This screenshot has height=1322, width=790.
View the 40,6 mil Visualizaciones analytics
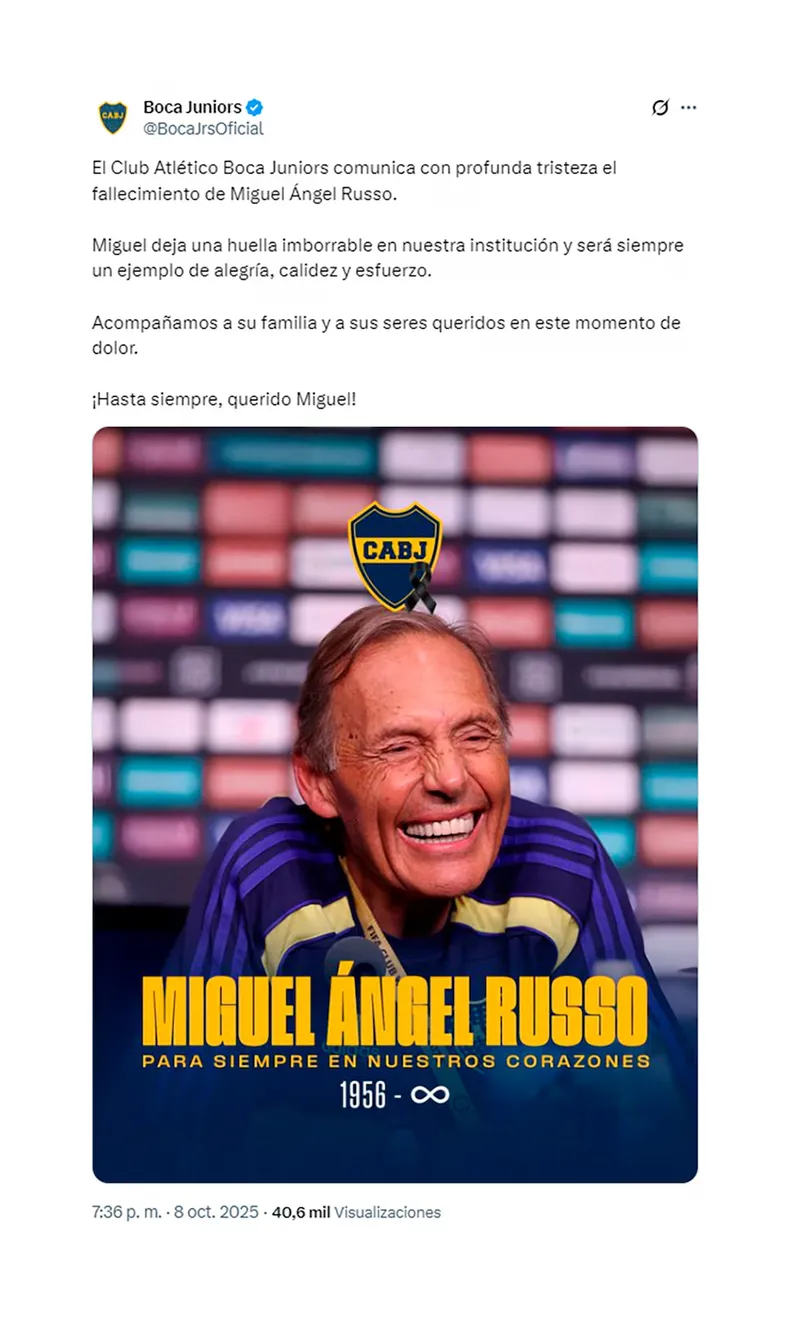(x=356, y=1212)
